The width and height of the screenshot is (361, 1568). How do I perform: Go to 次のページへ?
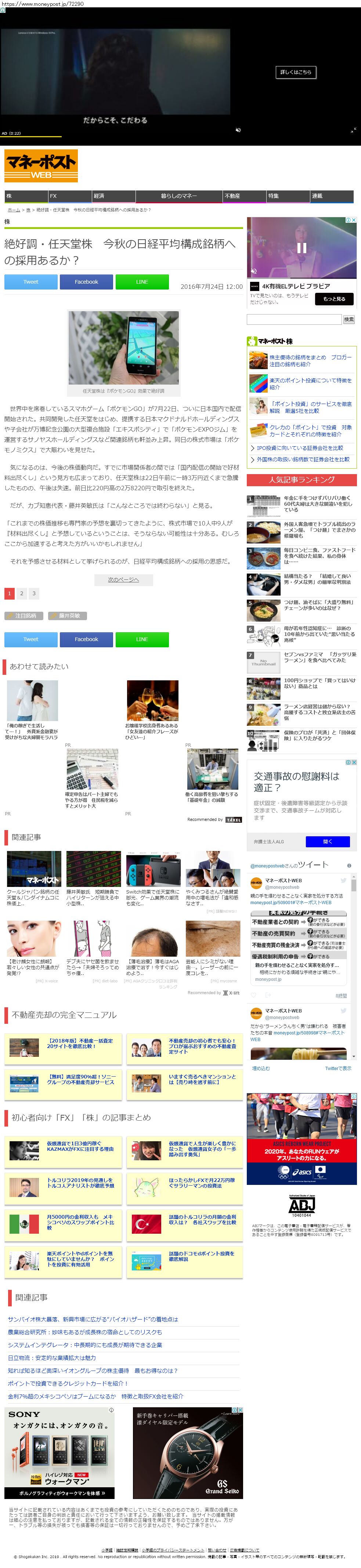(x=124, y=579)
